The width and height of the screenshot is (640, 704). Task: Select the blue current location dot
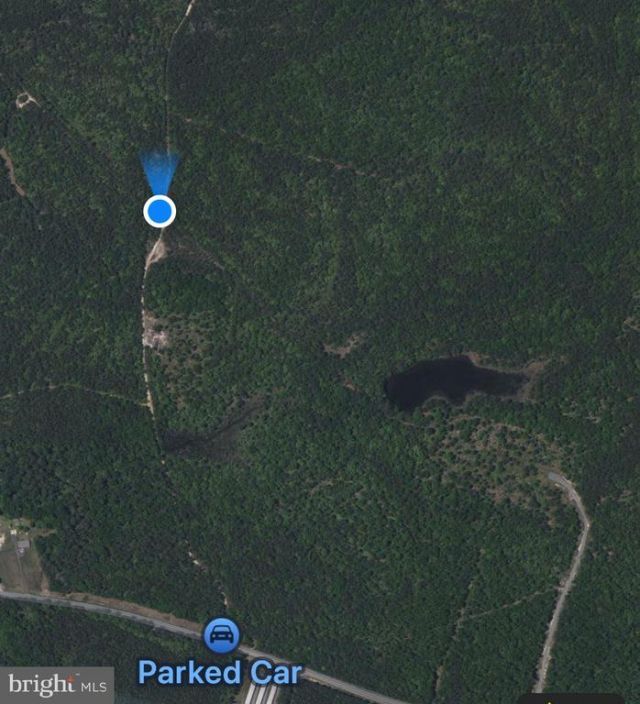coord(160,211)
